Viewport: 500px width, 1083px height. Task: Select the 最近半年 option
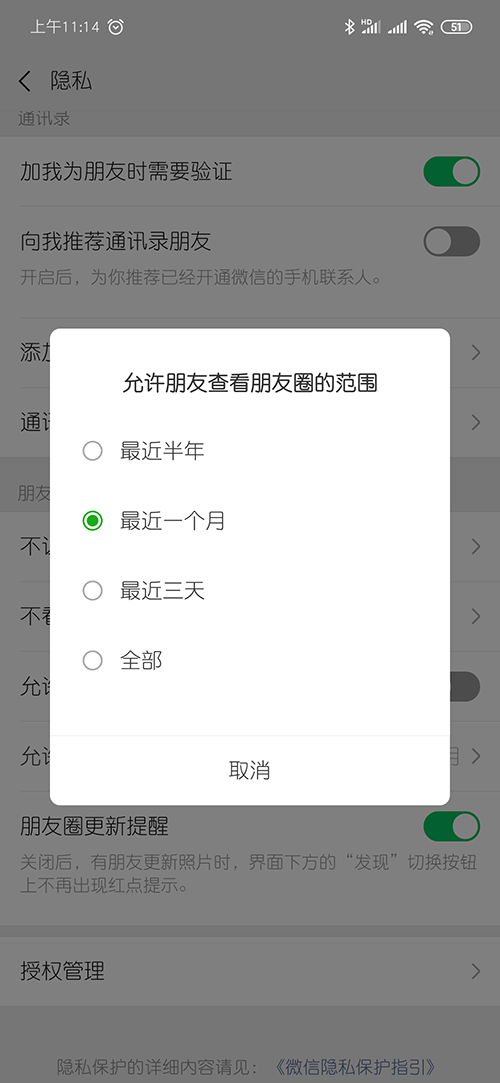coord(249,451)
